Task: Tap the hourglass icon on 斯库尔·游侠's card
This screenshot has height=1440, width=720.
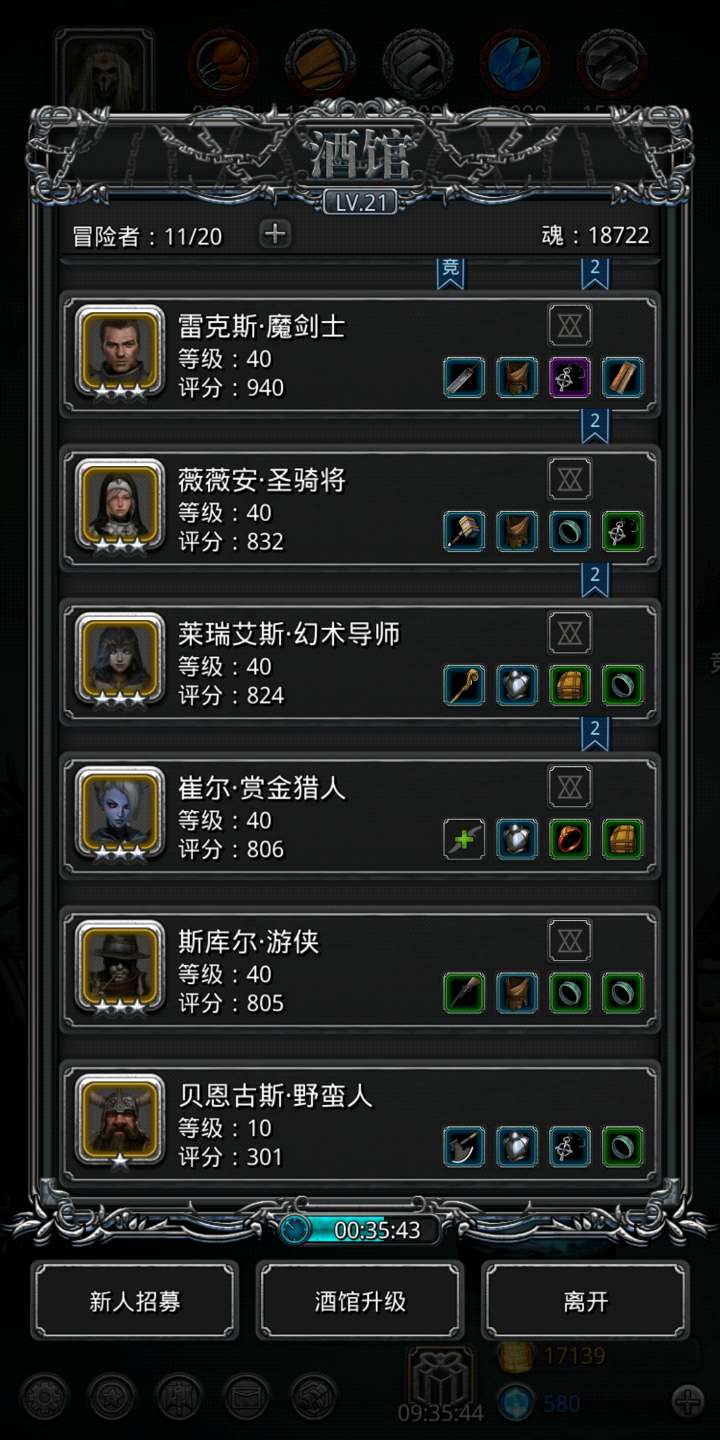Action: click(570, 941)
